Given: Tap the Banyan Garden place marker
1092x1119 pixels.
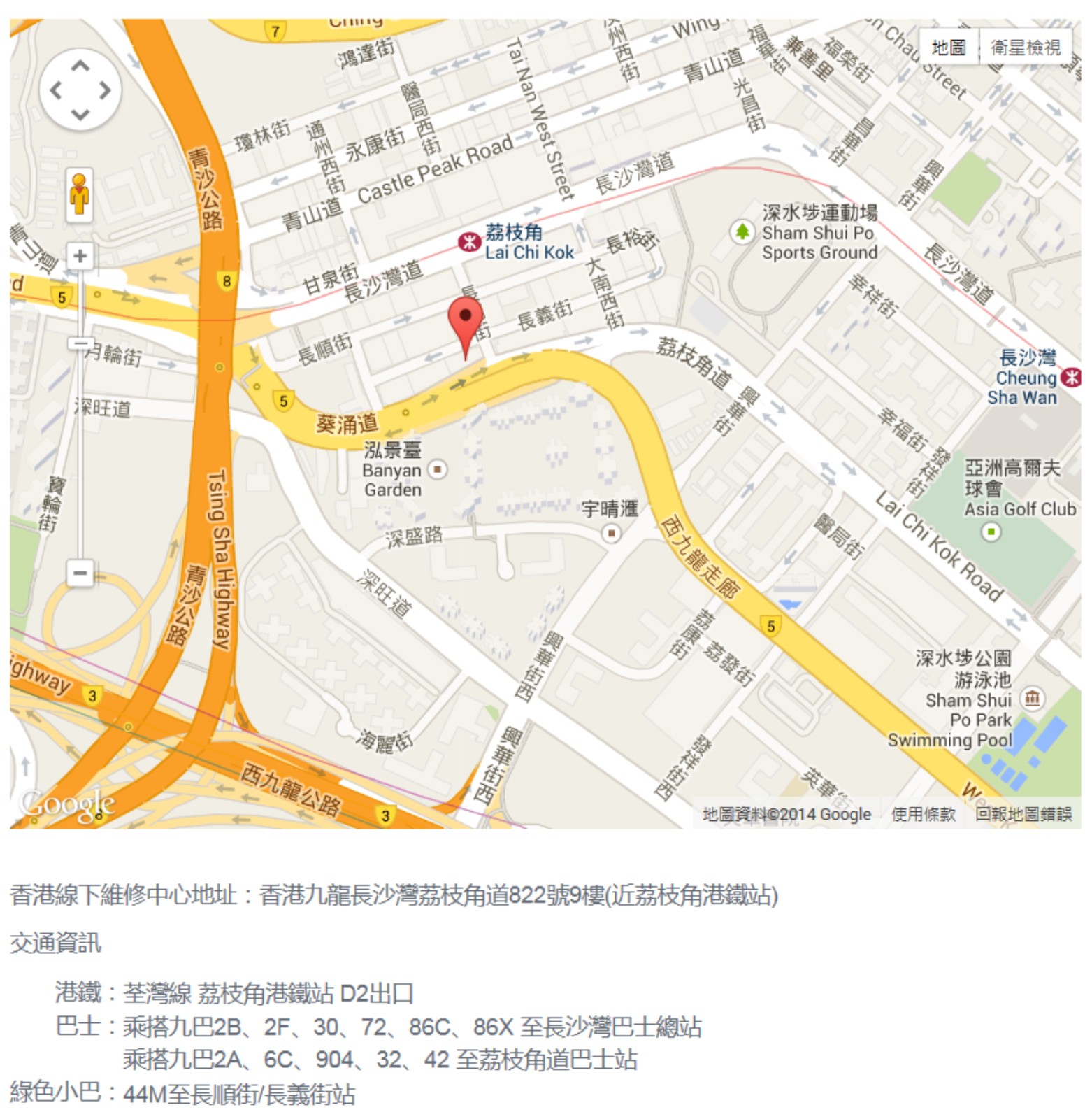Looking at the screenshot, I should [x=438, y=469].
